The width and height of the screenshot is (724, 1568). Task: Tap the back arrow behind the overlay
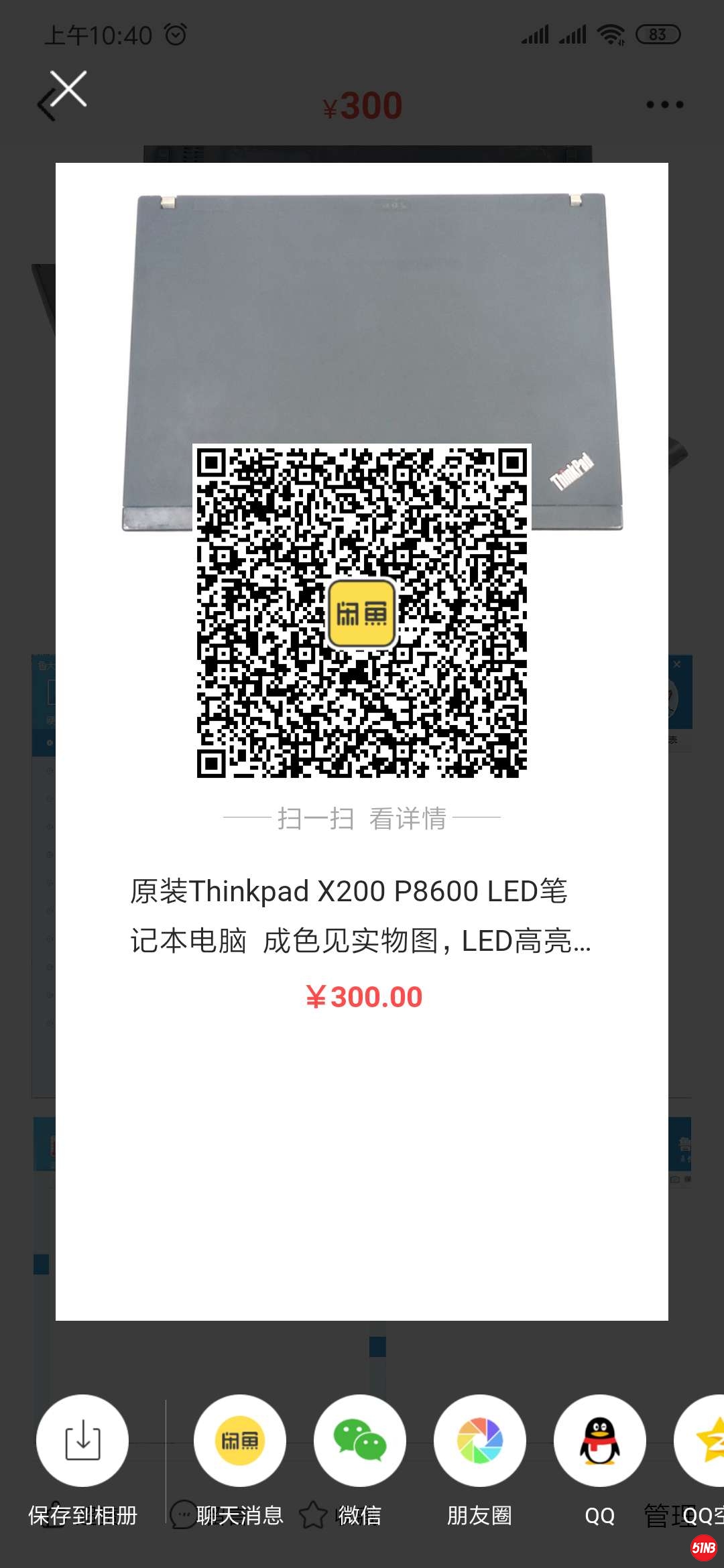[x=46, y=106]
